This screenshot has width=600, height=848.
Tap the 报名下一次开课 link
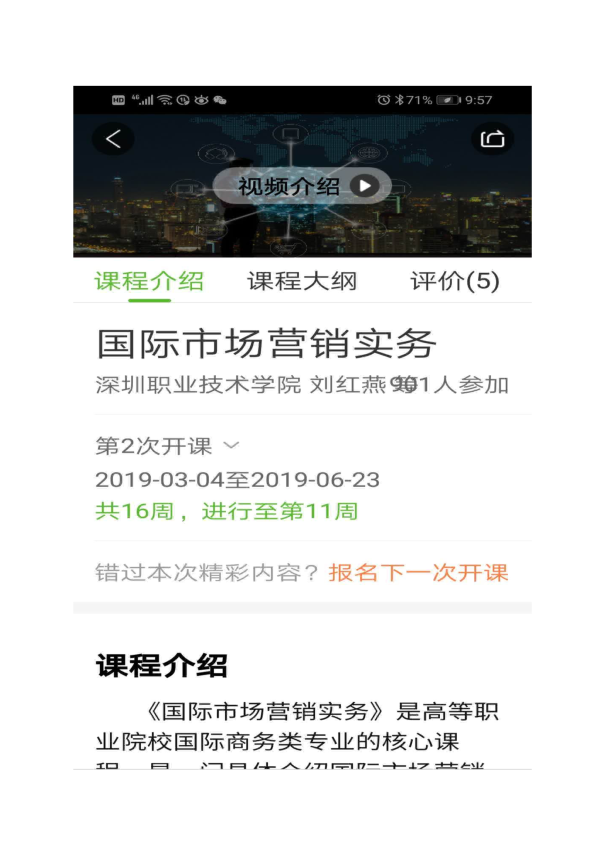coord(418,573)
